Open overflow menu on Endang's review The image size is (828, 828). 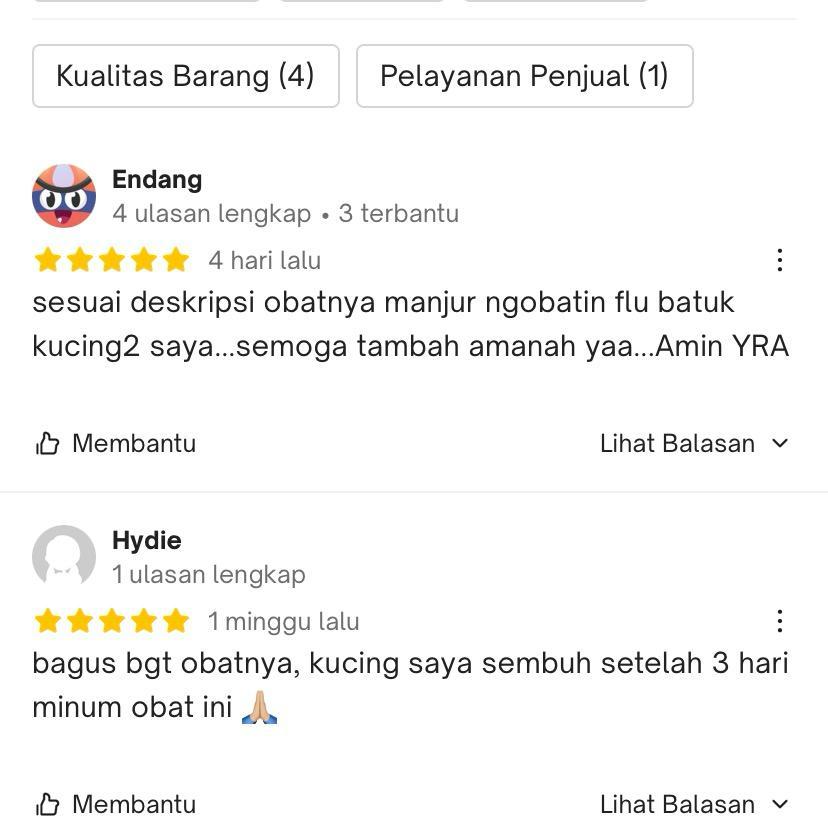pyautogui.click(x=779, y=260)
